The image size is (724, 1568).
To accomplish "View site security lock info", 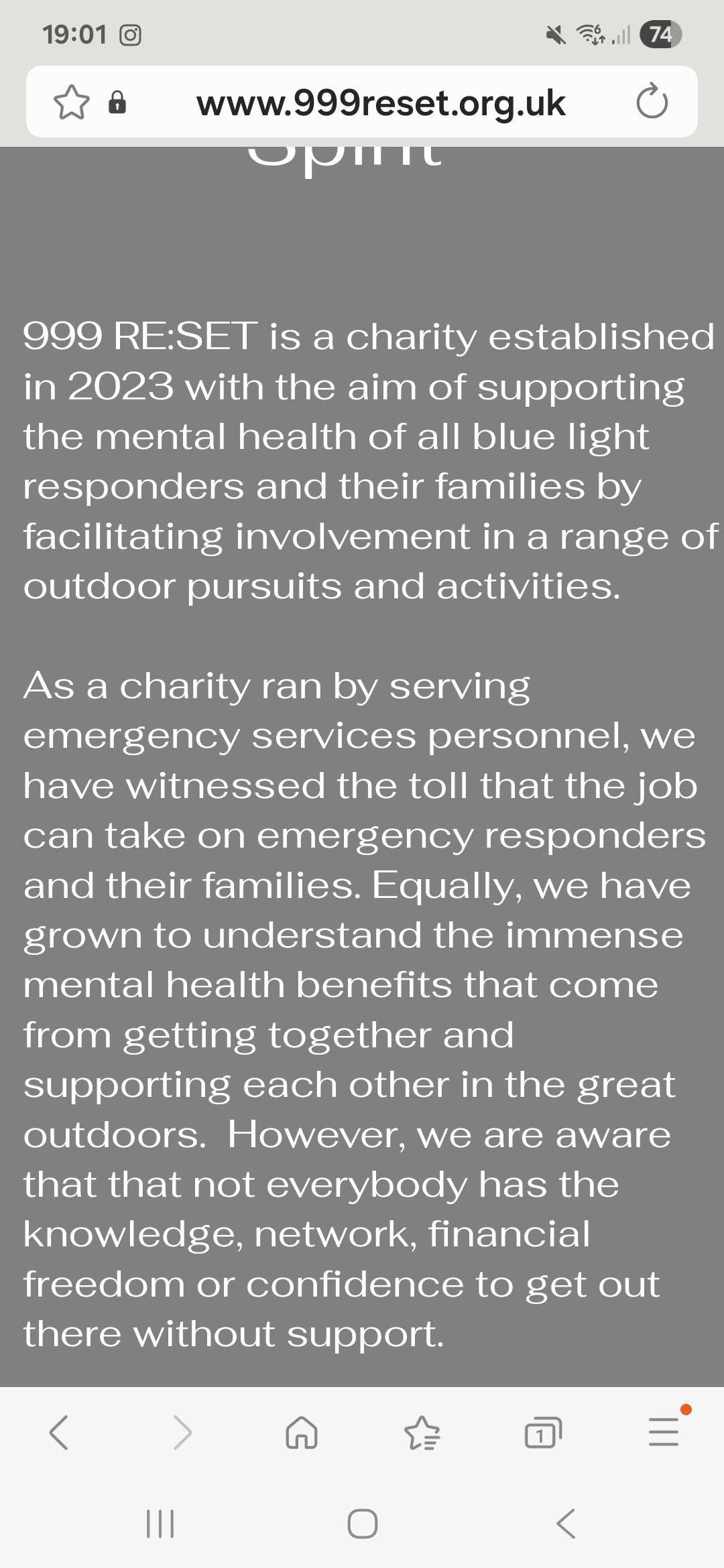I will [x=117, y=103].
